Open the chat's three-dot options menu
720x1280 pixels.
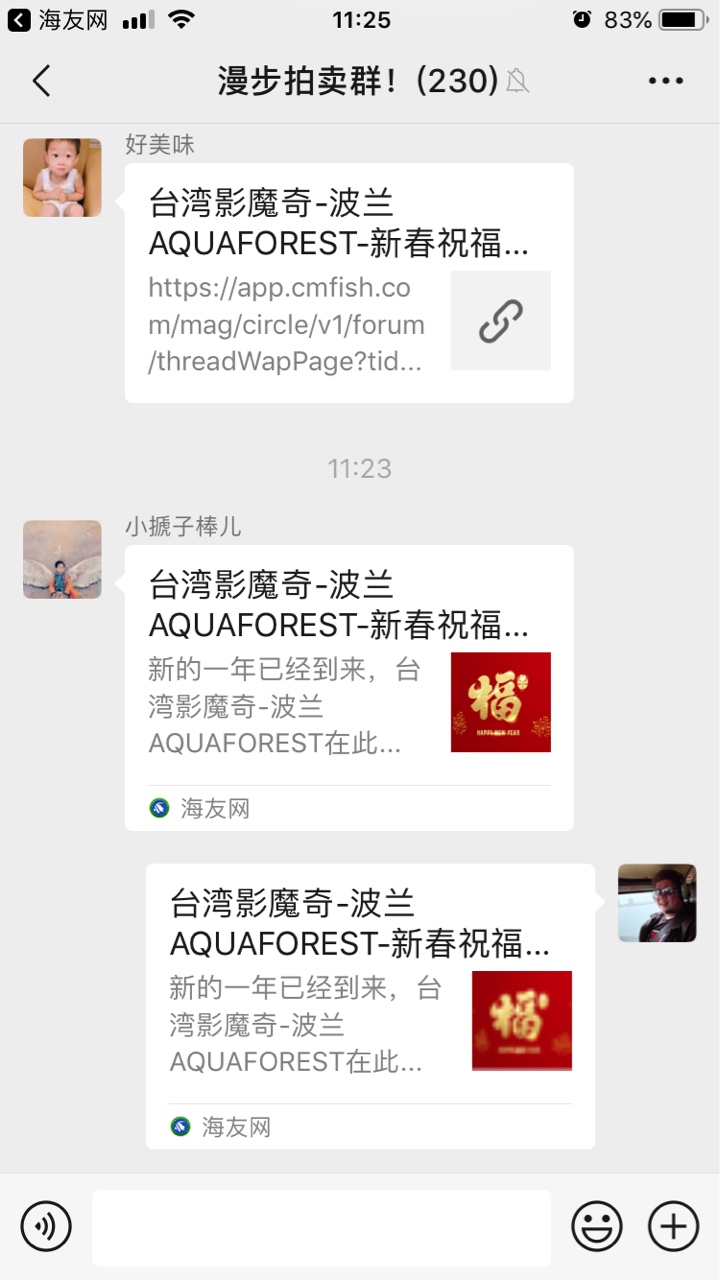665,81
